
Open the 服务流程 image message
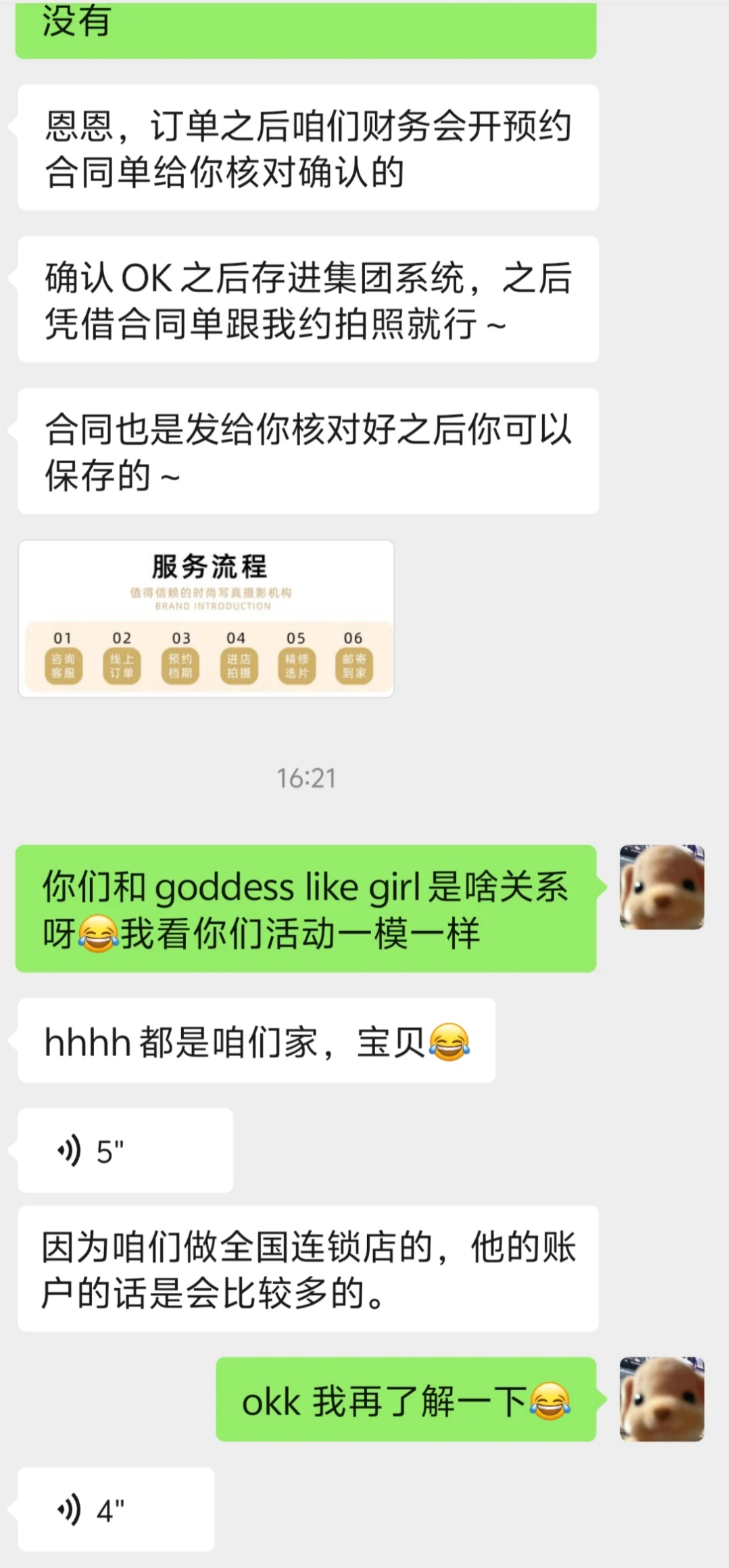coord(206,618)
